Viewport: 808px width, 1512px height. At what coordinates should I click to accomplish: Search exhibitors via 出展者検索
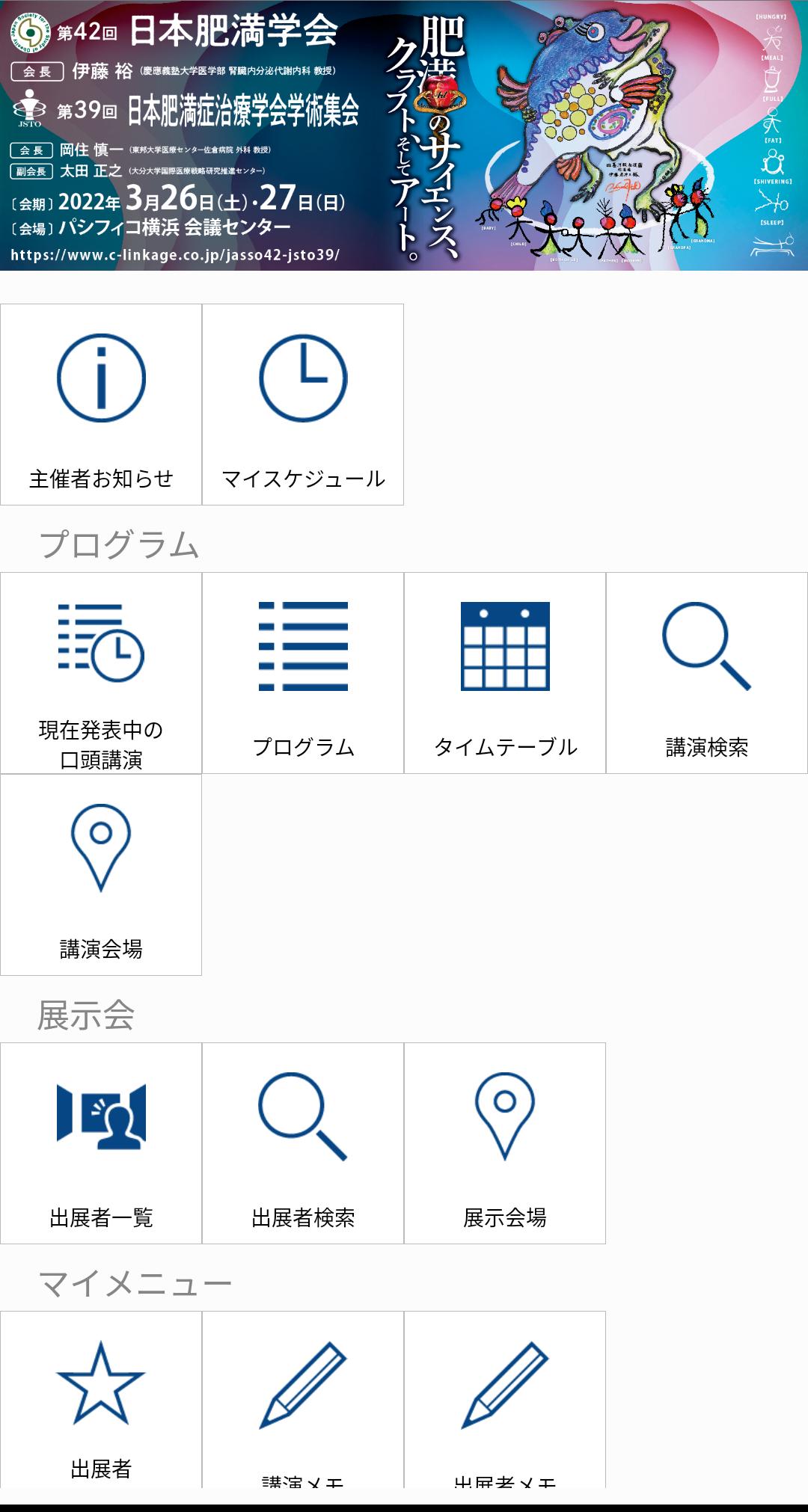coord(303,1143)
